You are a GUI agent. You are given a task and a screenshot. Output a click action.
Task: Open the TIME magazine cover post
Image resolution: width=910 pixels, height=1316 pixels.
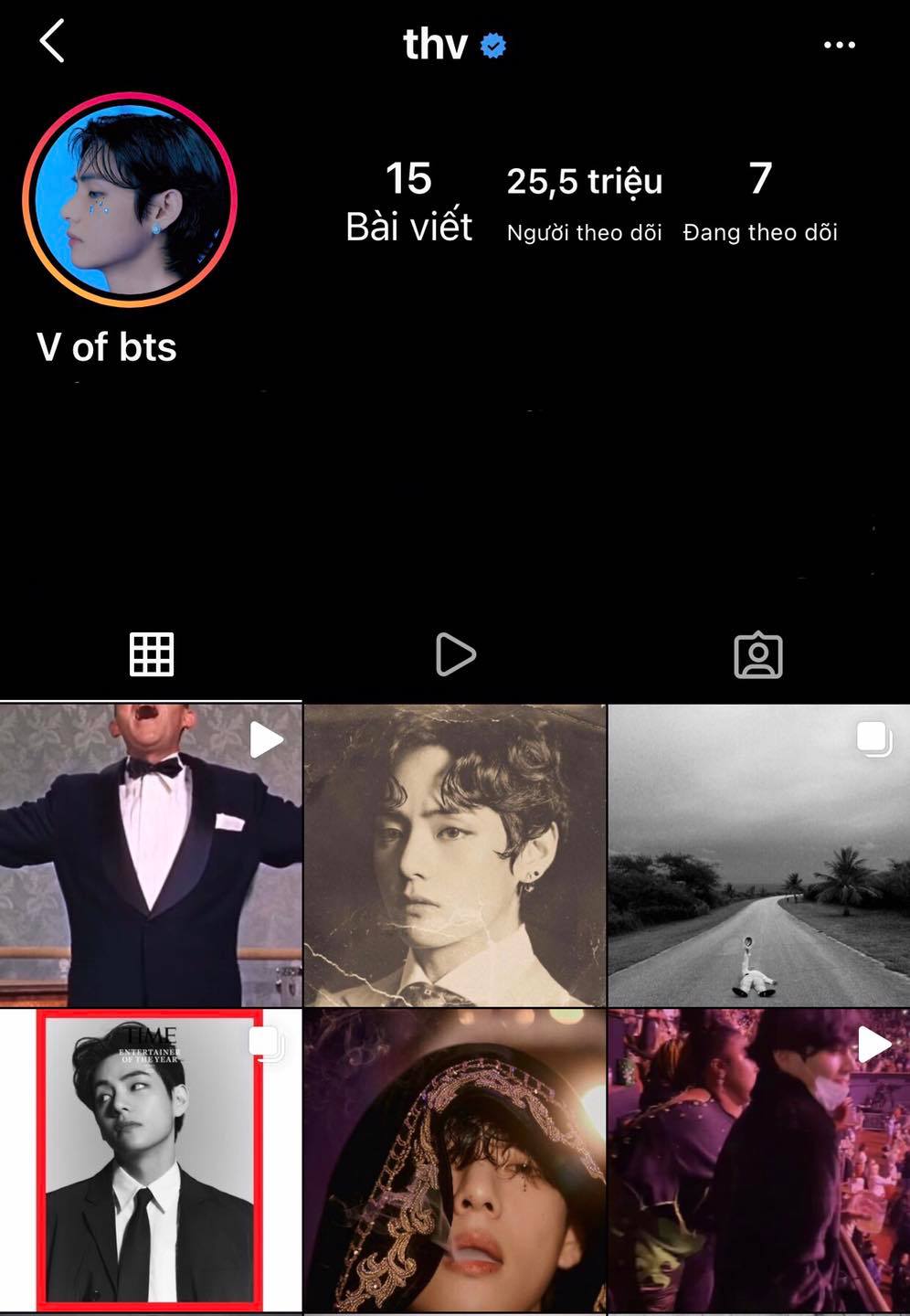[x=151, y=1161]
